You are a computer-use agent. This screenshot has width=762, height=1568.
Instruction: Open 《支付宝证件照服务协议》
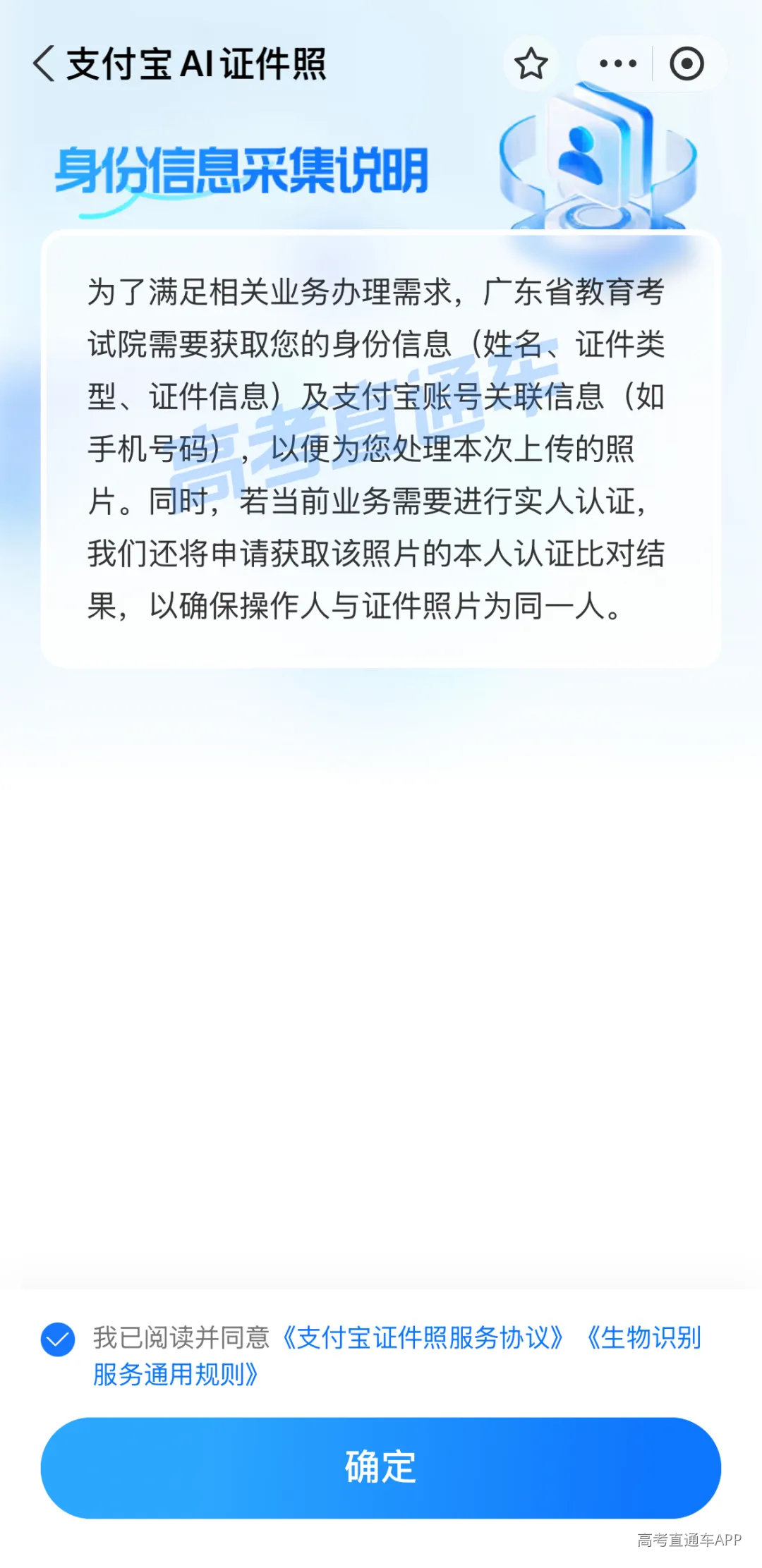[x=423, y=1337]
